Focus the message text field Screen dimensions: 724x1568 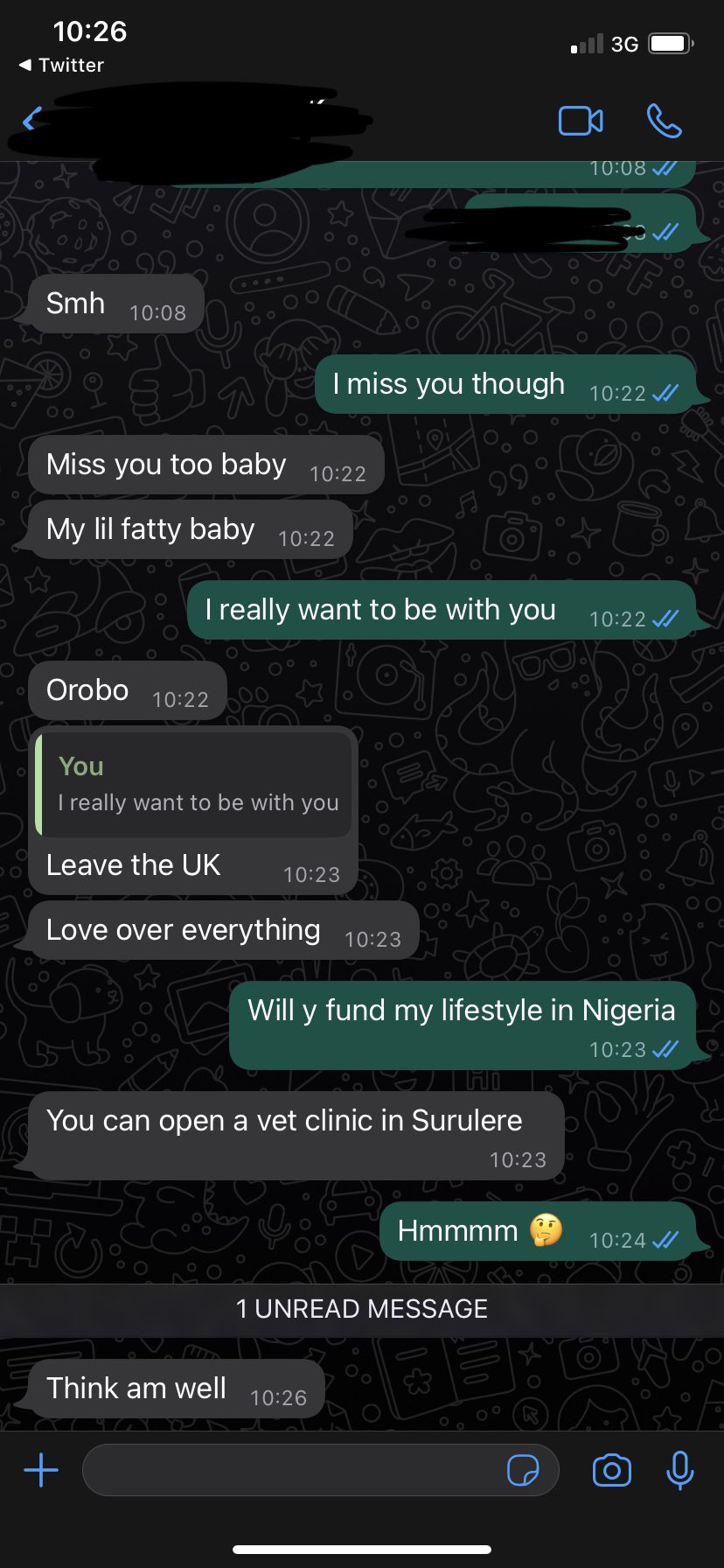pyautogui.click(x=293, y=1470)
